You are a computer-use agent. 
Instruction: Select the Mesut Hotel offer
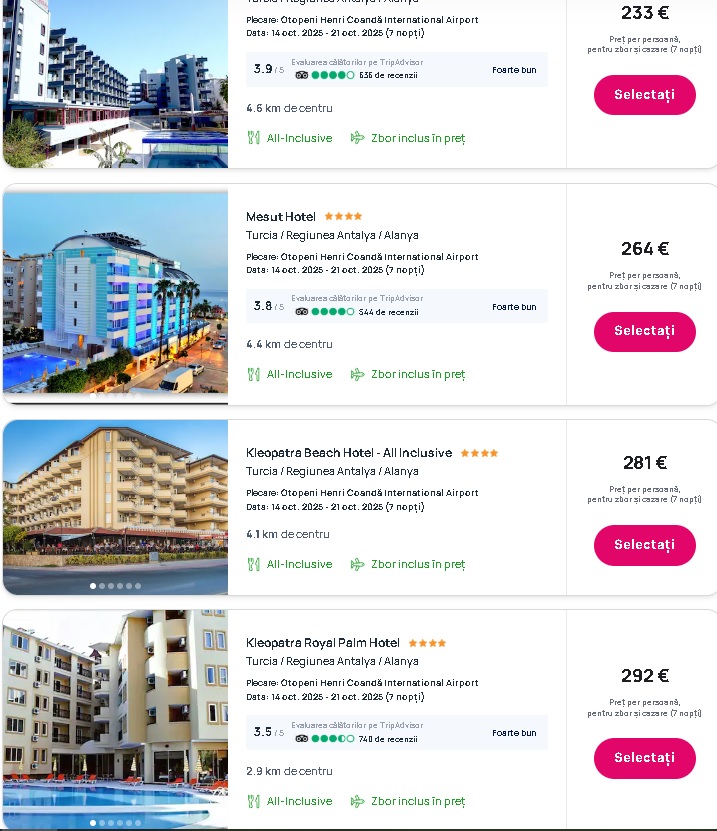tap(644, 331)
